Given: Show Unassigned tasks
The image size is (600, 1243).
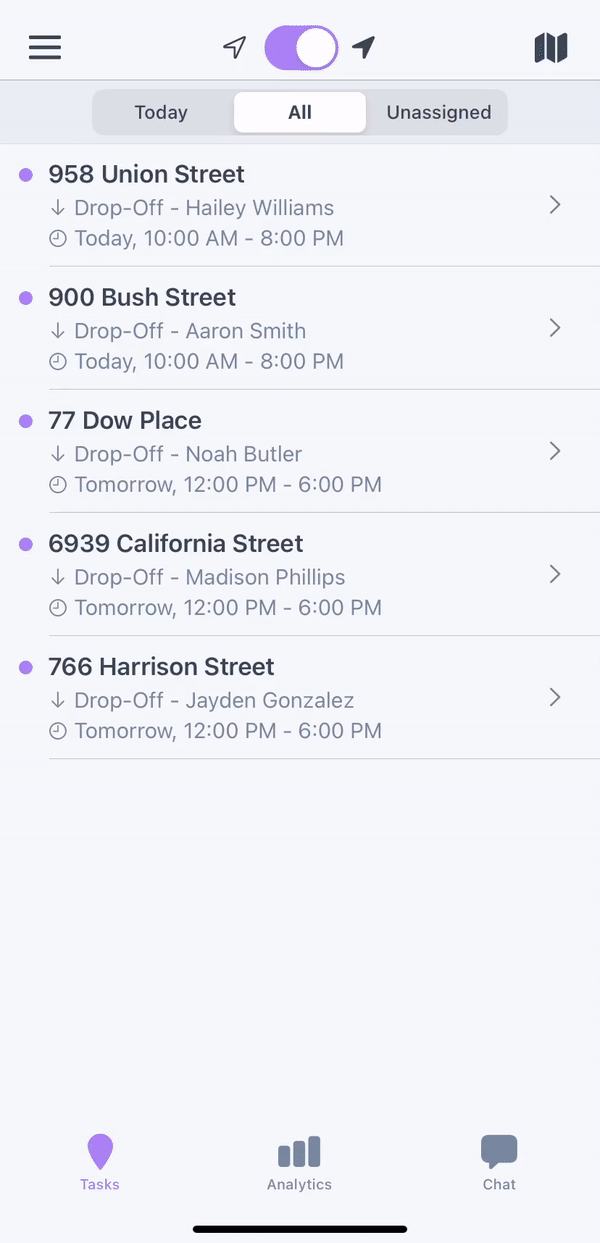Looking at the screenshot, I should (x=438, y=112).
